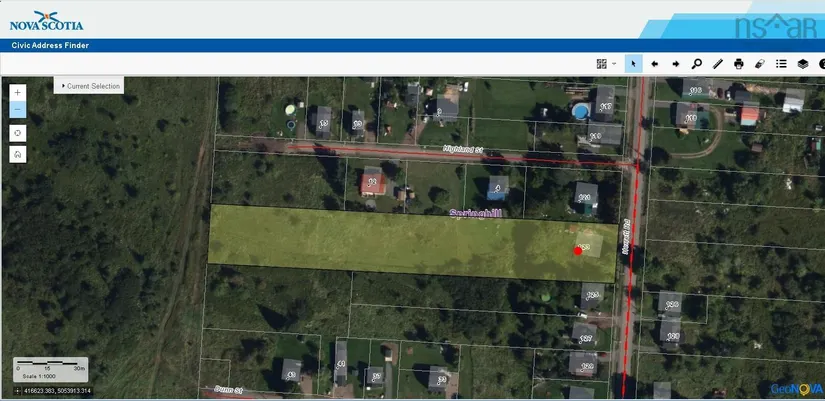Locate my current position
Image resolution: width=825 pixels, height=401 pixels.
(x=18, y=132)
